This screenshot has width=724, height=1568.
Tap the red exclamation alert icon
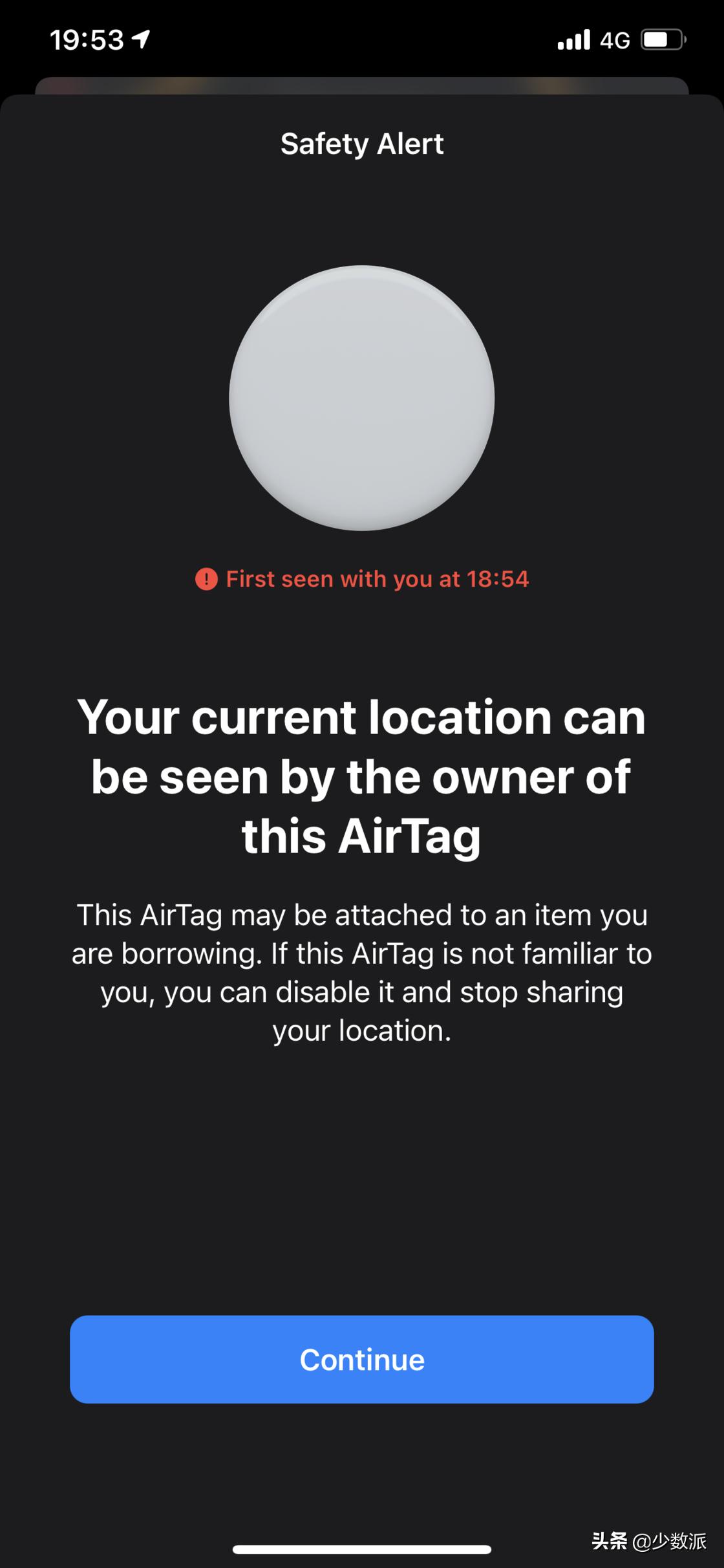coord(206,578)
